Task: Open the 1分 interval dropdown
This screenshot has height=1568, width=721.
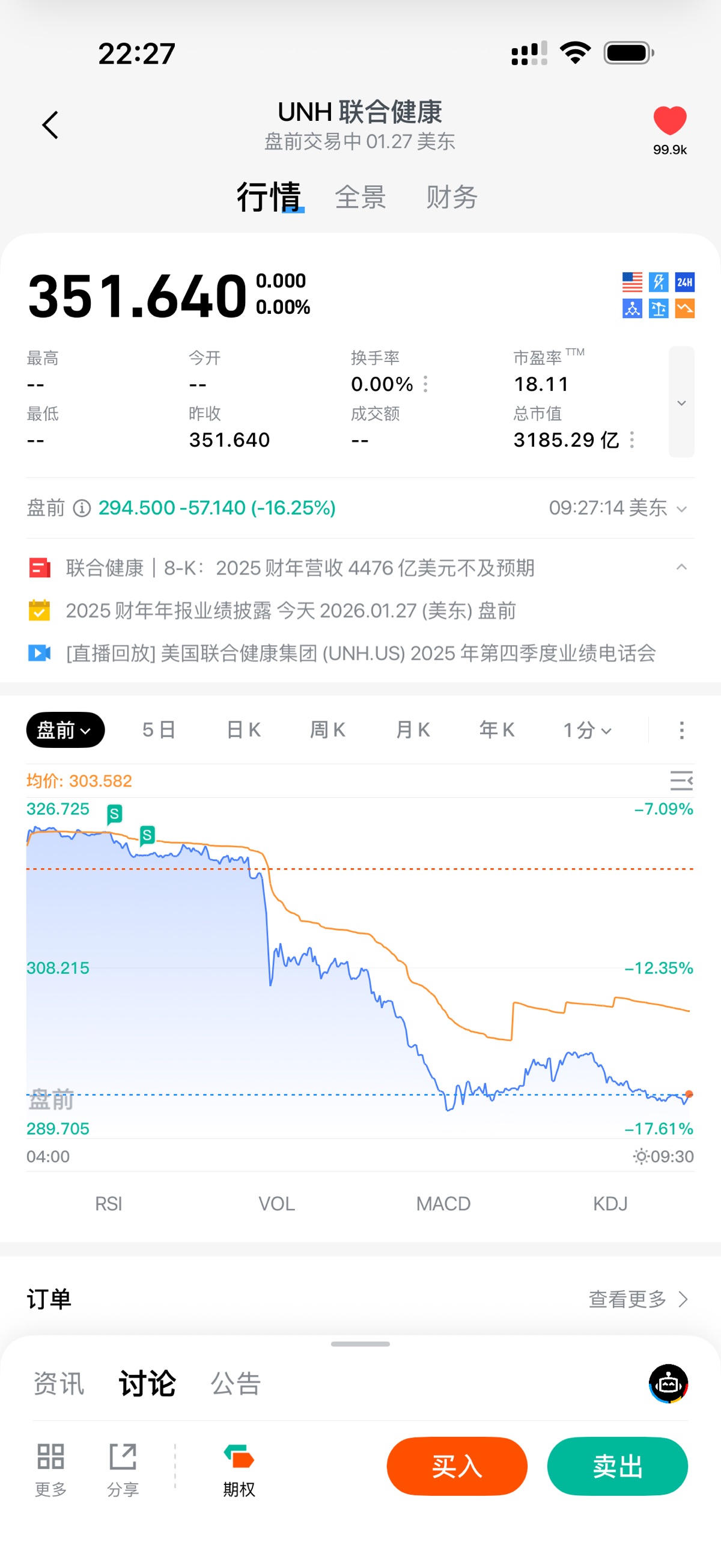Action: (x=586, y=730)
